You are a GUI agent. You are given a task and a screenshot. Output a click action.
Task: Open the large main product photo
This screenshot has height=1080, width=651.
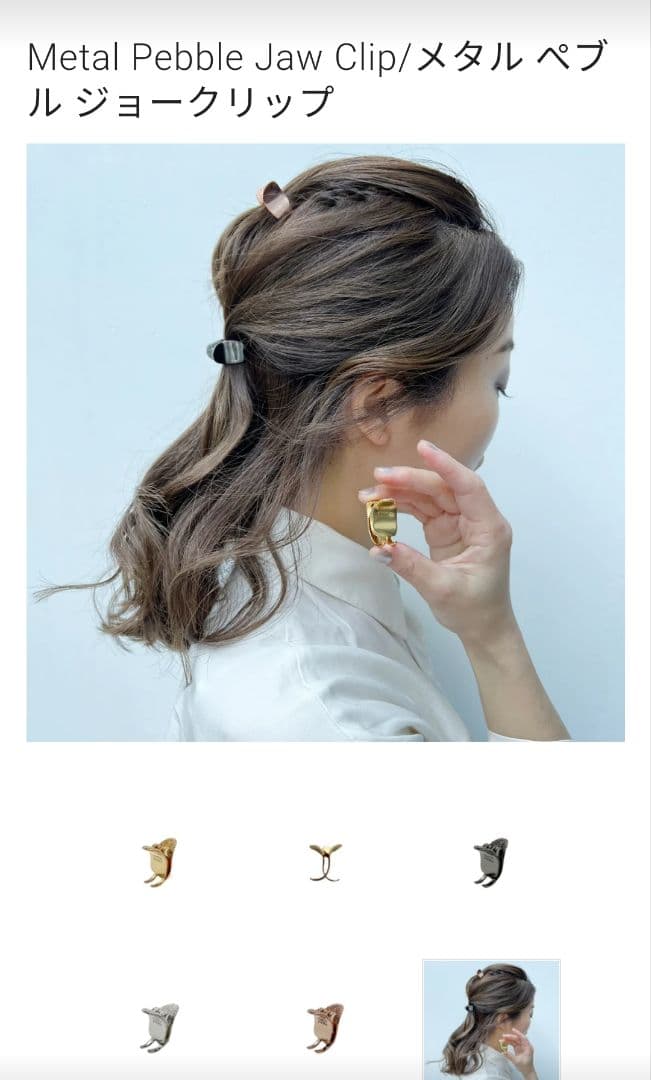(325, 442)
